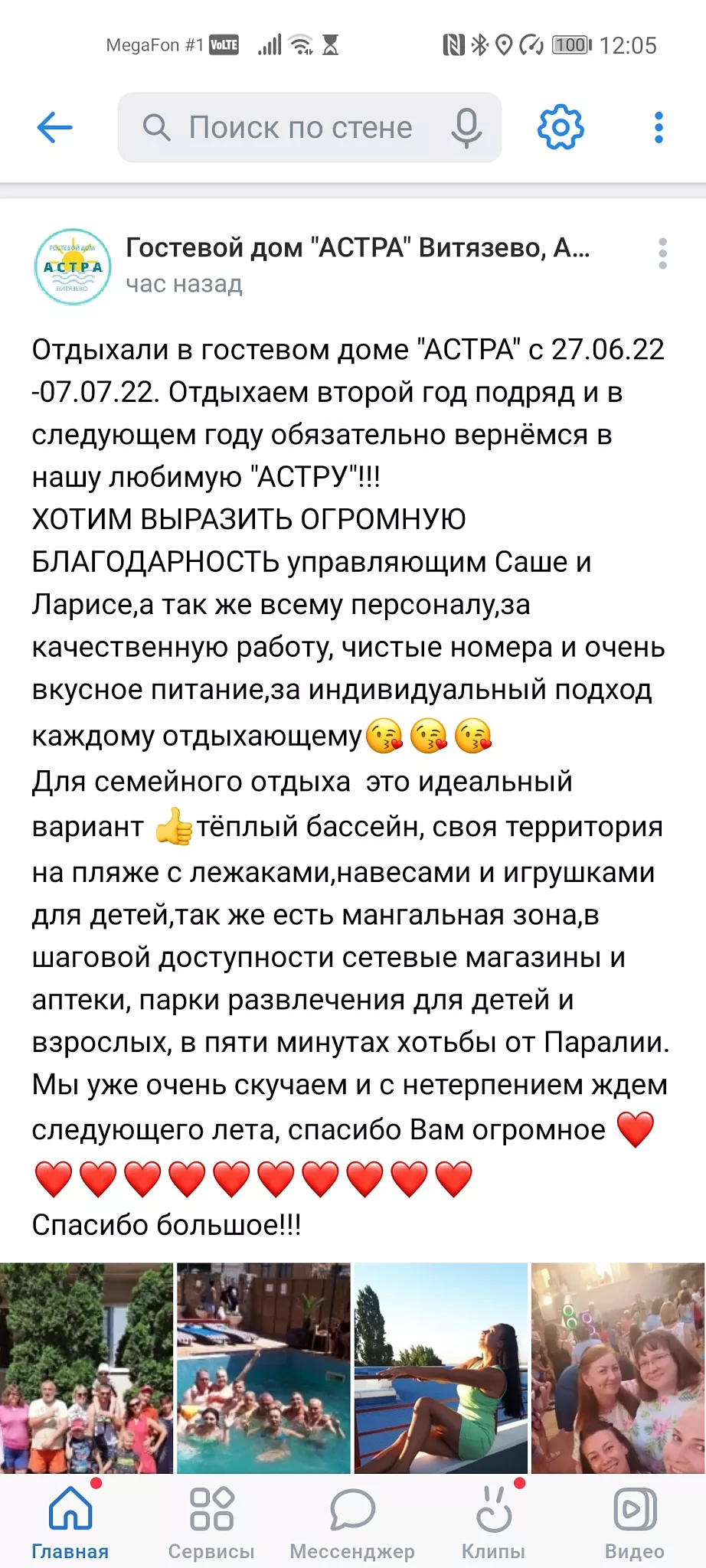
Task: Open the АСТРА guest house avatar
Action: (73, 266)
